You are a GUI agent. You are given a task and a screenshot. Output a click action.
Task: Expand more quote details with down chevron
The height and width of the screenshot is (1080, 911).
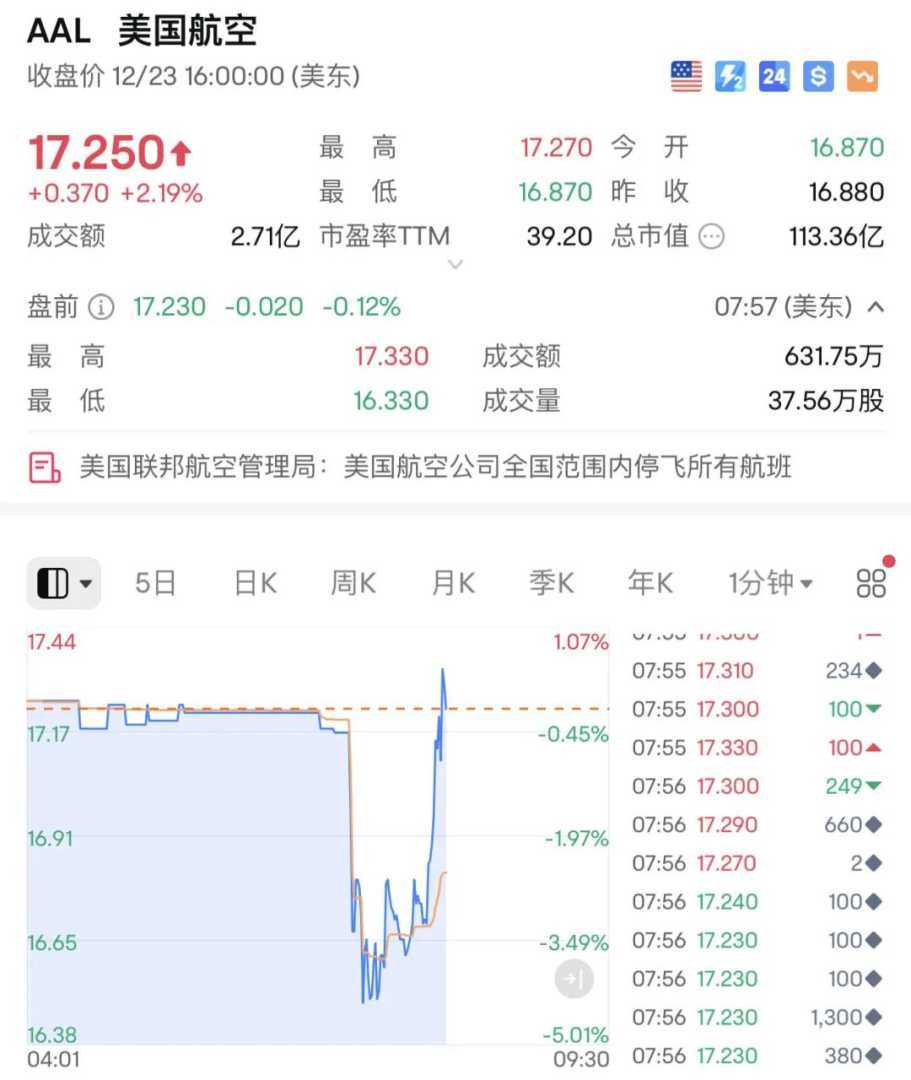(455, 265)
